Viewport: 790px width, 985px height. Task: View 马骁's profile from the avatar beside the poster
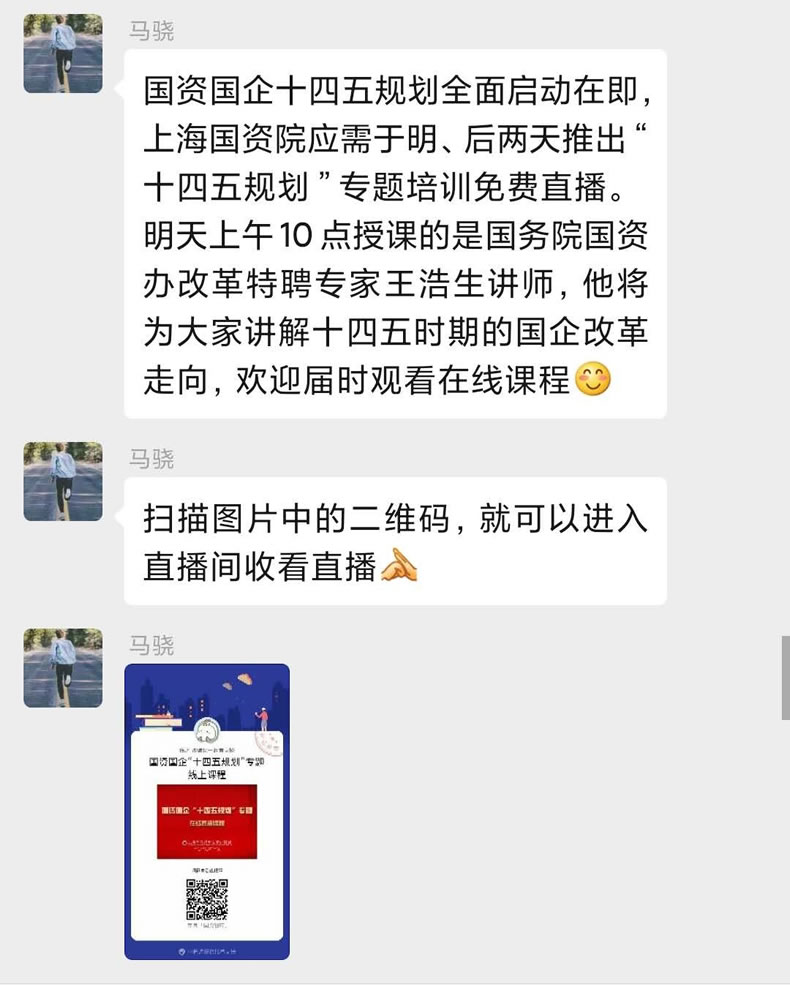[63, 668]
